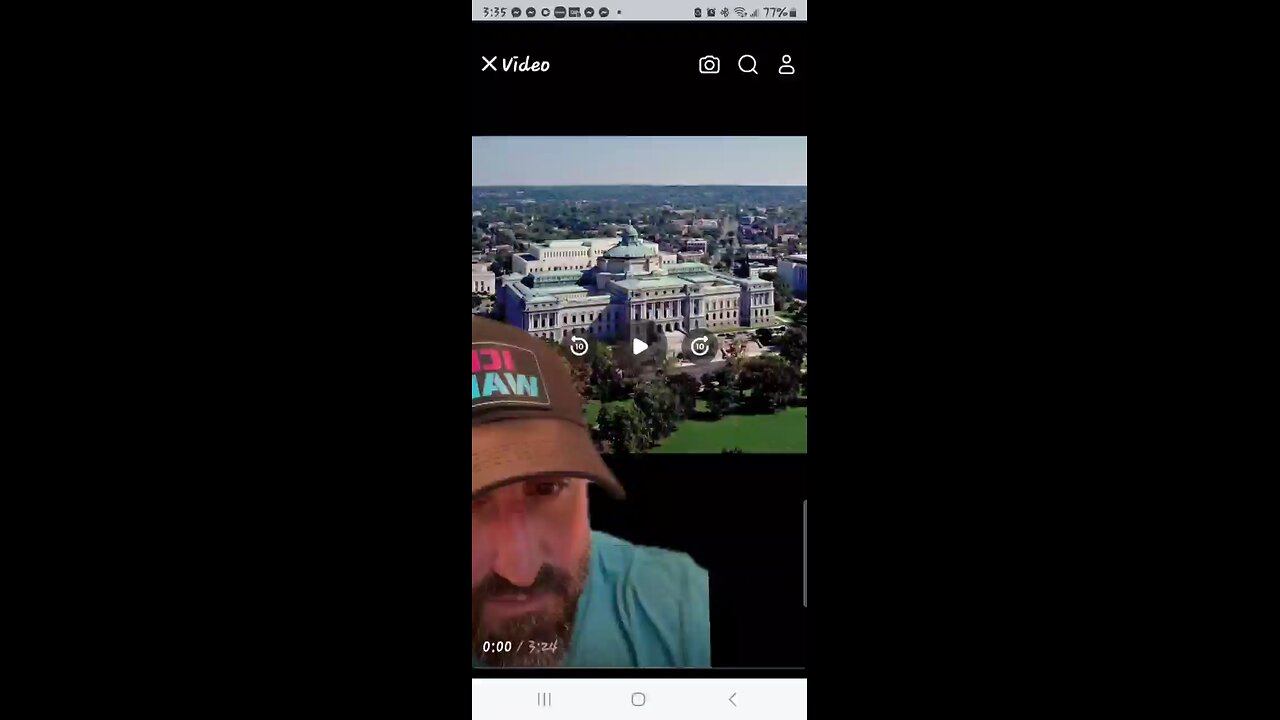Open the recent apps switcher

coord(544,699)
